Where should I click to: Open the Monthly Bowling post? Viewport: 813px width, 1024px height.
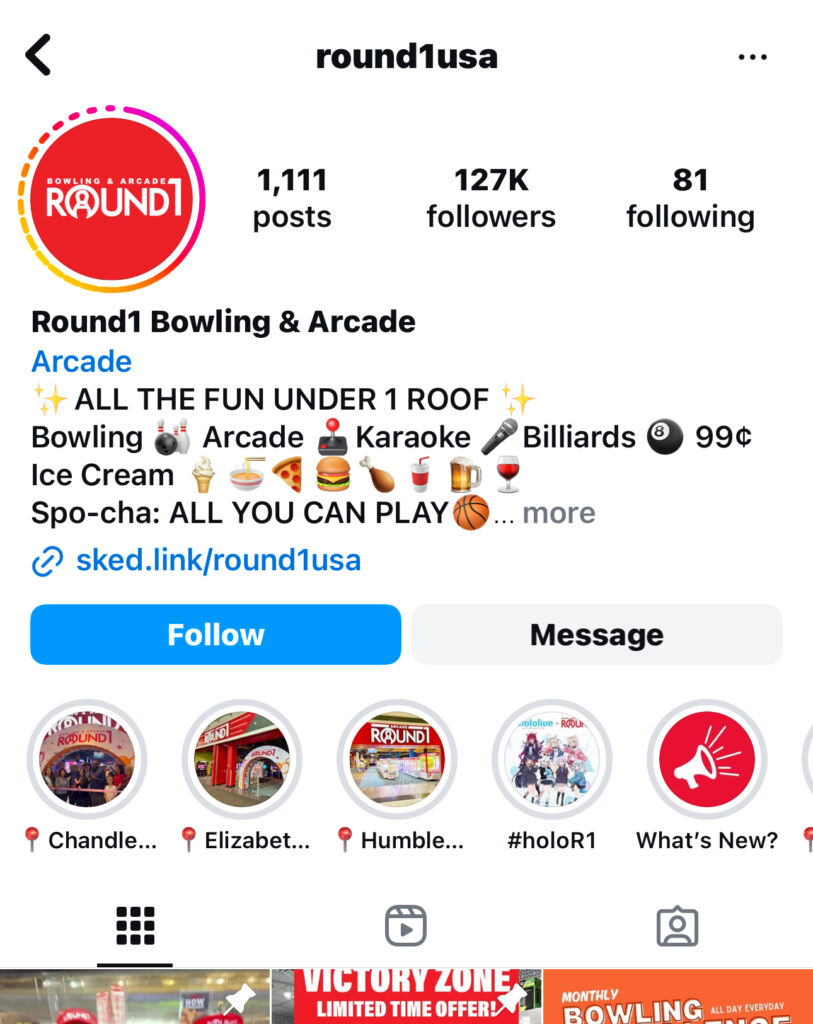(678, 996)
